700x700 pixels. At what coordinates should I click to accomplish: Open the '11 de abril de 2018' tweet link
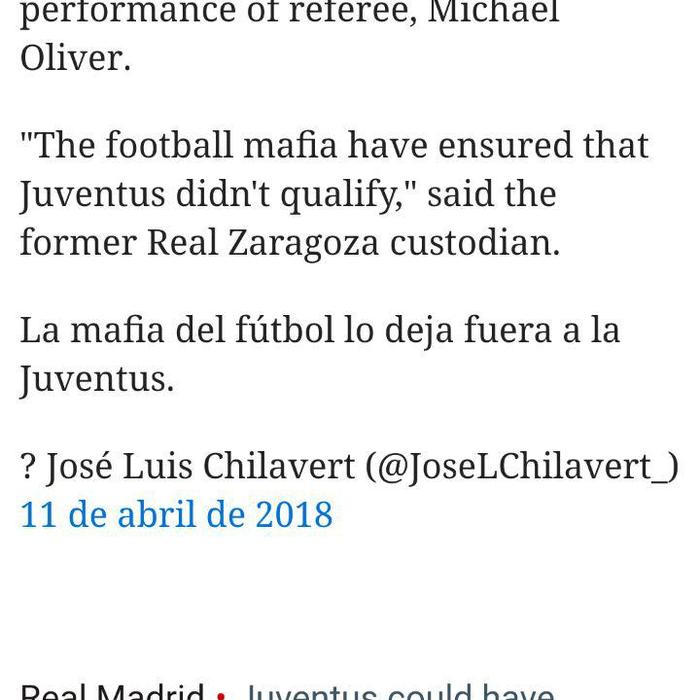point(176,514)
